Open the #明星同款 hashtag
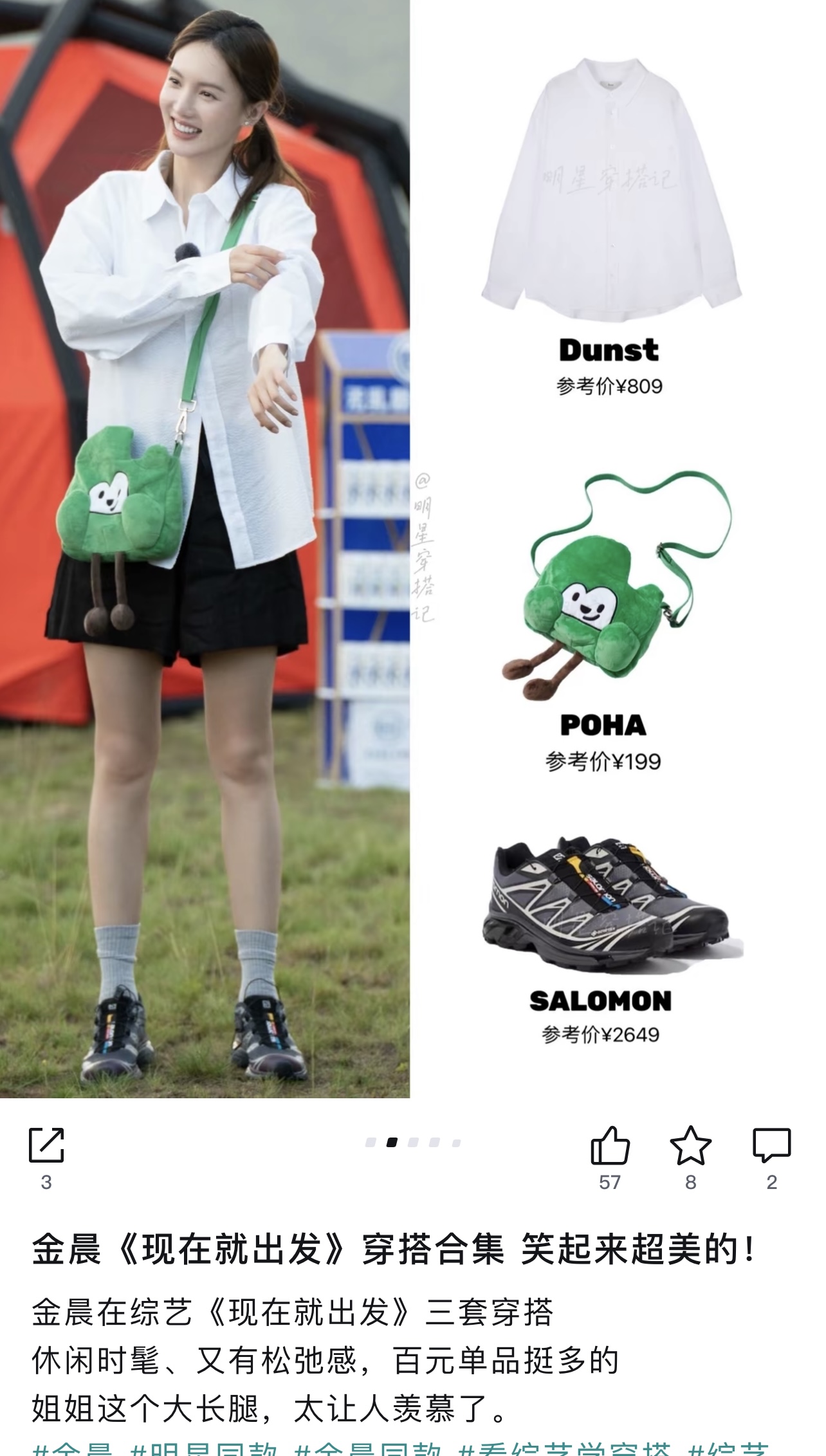The image size is (826, 1456). click(204, 1448)
